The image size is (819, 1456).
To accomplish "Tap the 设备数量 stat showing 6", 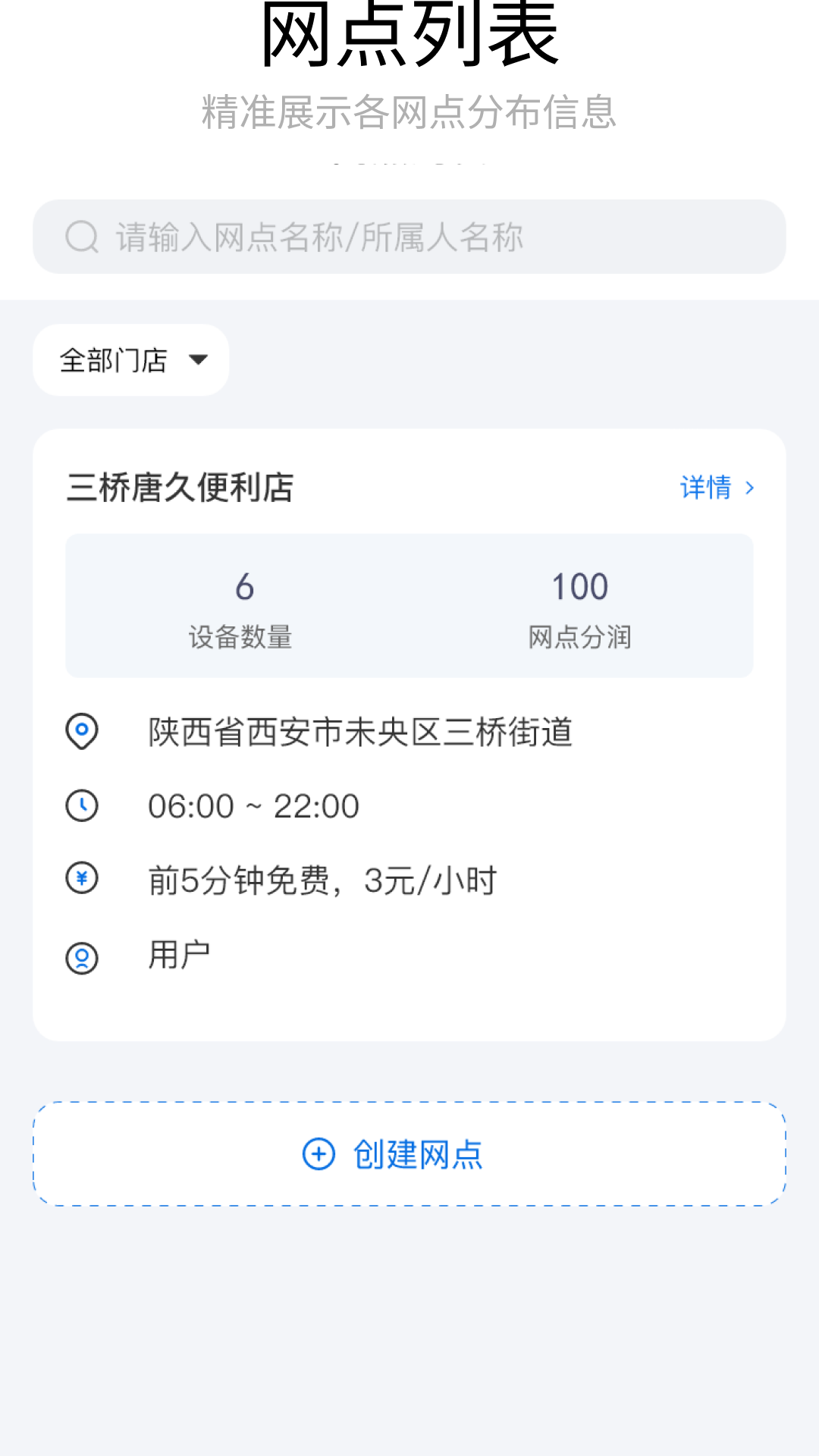I will (243, 607).
